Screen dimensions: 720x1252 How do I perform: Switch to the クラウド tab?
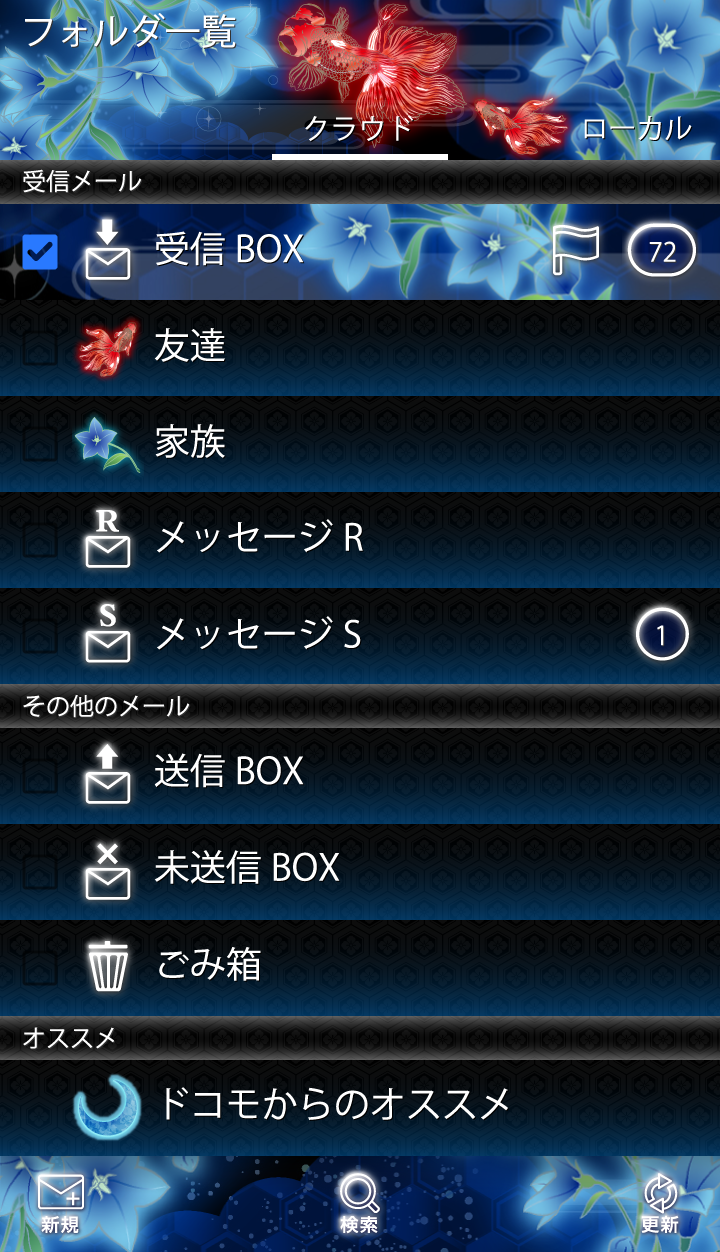pos(358,128)
